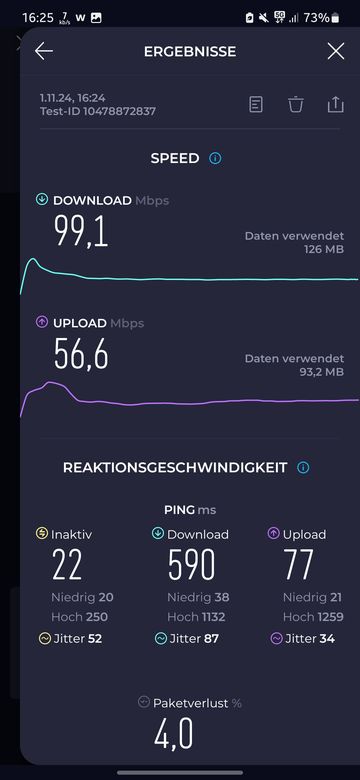Open the info icon beside Reaktionsgeschwindigkeit
360x780 pixels.
coord(303,468)
